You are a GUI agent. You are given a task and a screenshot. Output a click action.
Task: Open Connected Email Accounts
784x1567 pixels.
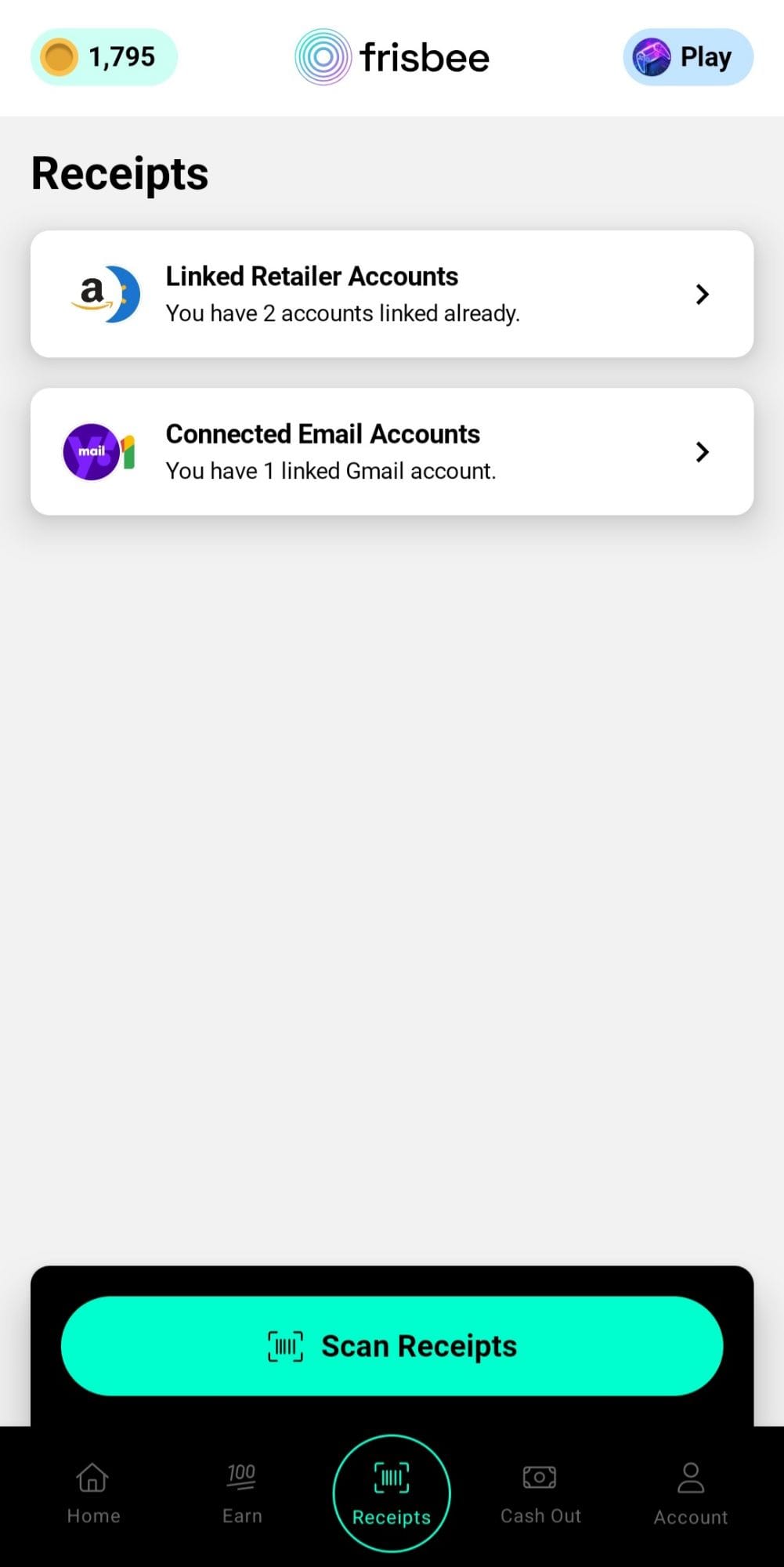click(x=392, y=451)
